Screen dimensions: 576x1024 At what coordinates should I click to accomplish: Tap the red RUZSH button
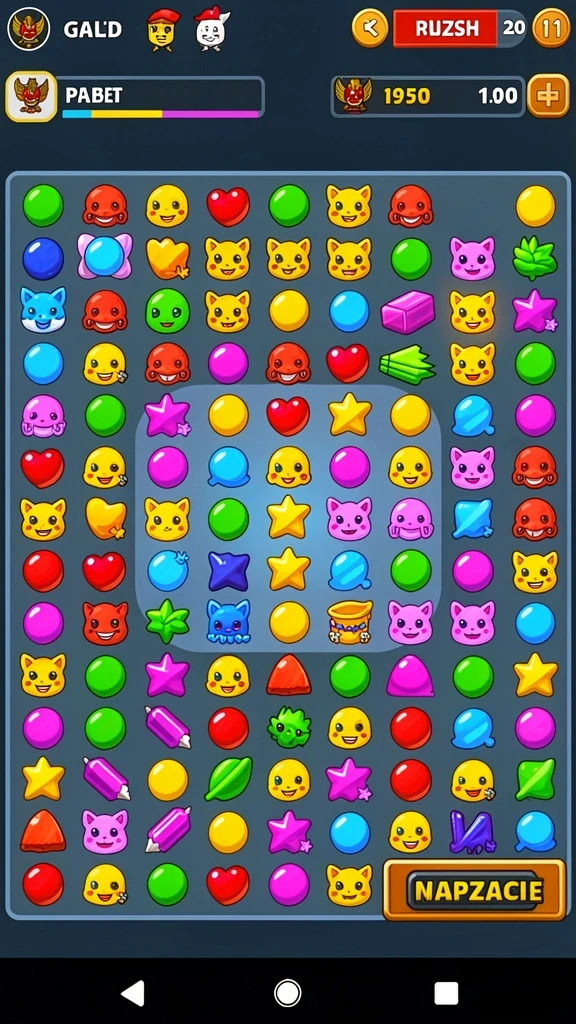coord(445,28)
